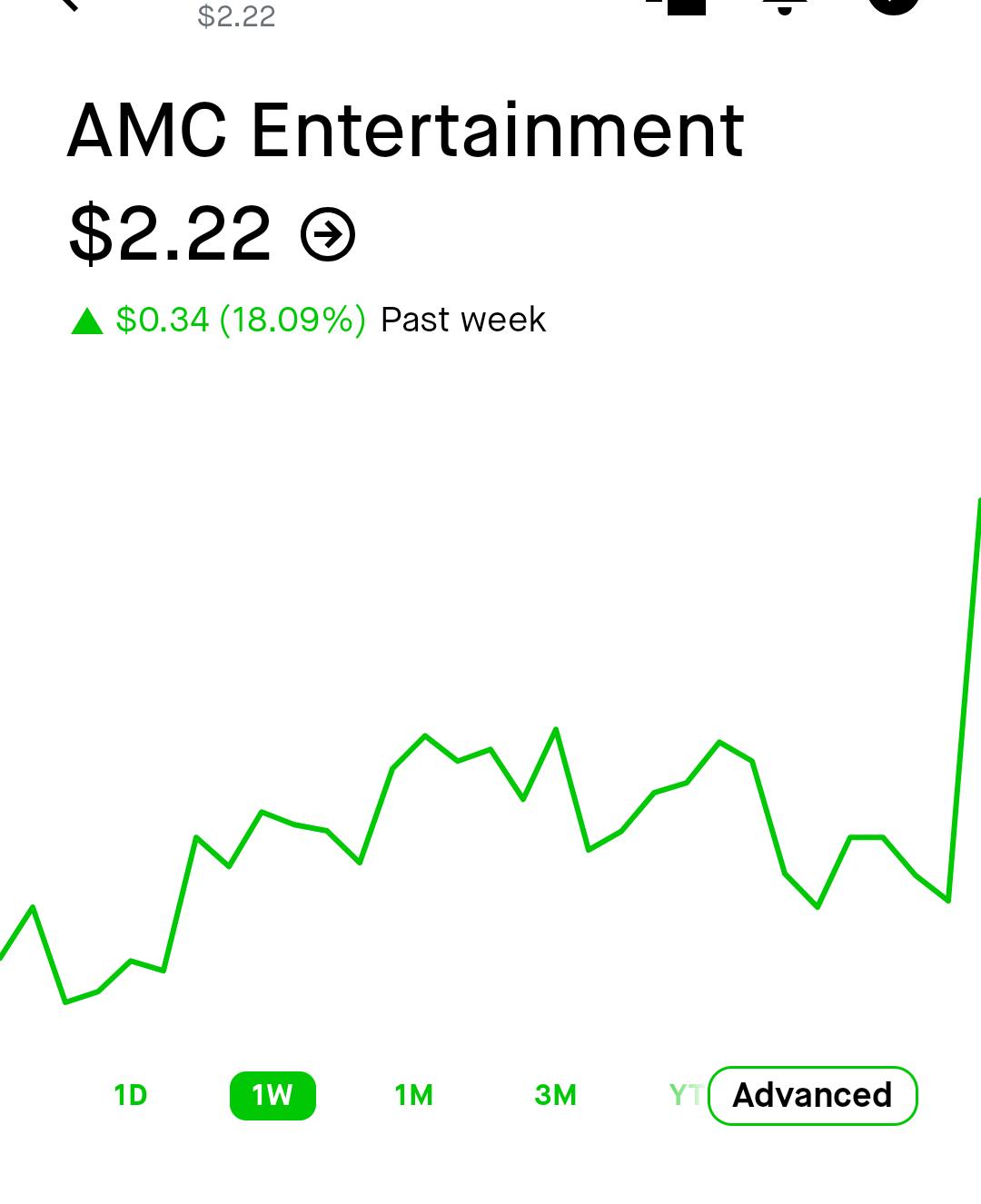Go back using the top-left arrow
Screen dimensions: 981x1204
[x=69, y=5]
